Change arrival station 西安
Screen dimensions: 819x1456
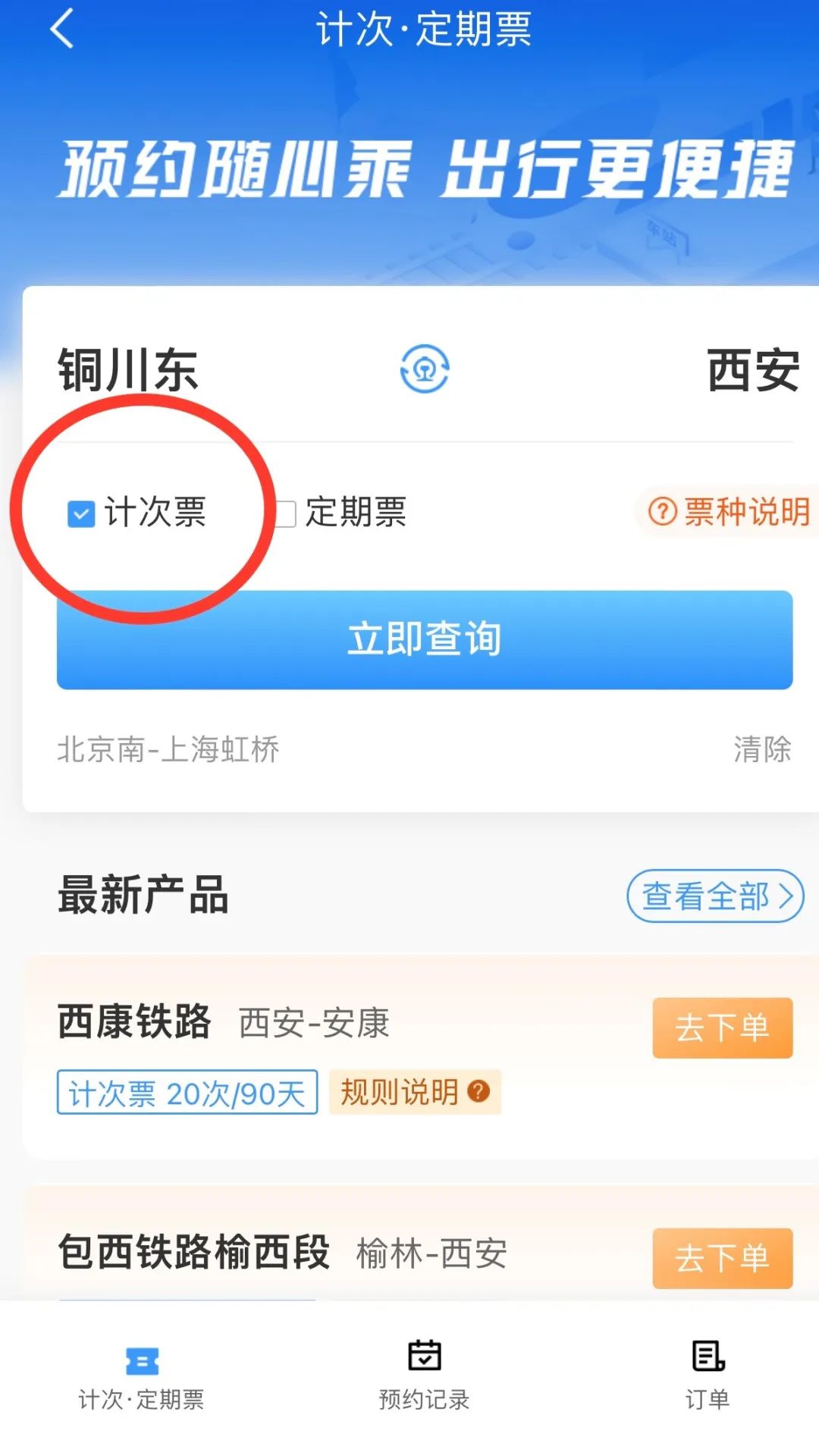pyautogui.click(x=752, y=371)
